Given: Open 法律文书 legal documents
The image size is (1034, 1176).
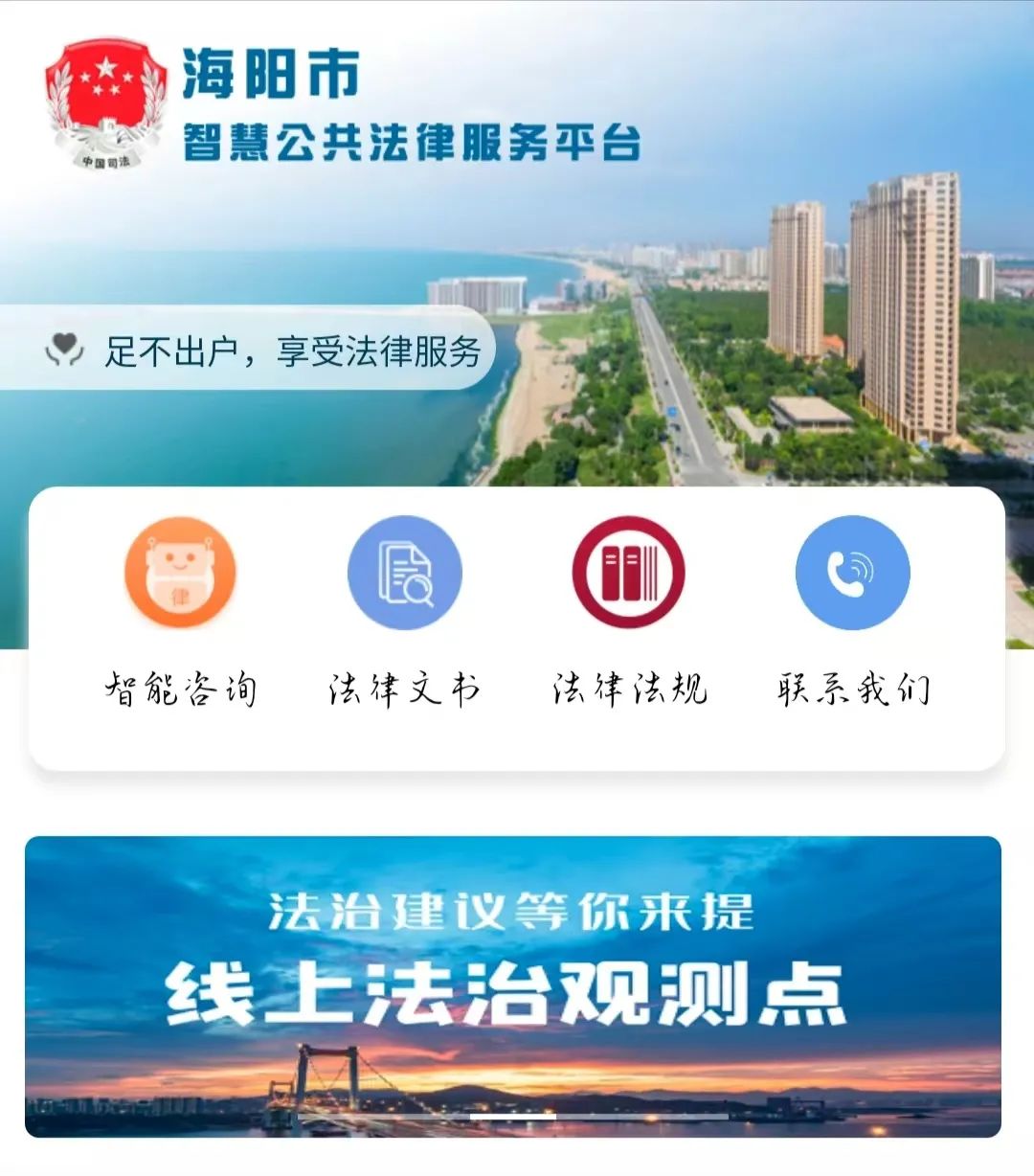Looking at the screenshot, I should (404, 575).
